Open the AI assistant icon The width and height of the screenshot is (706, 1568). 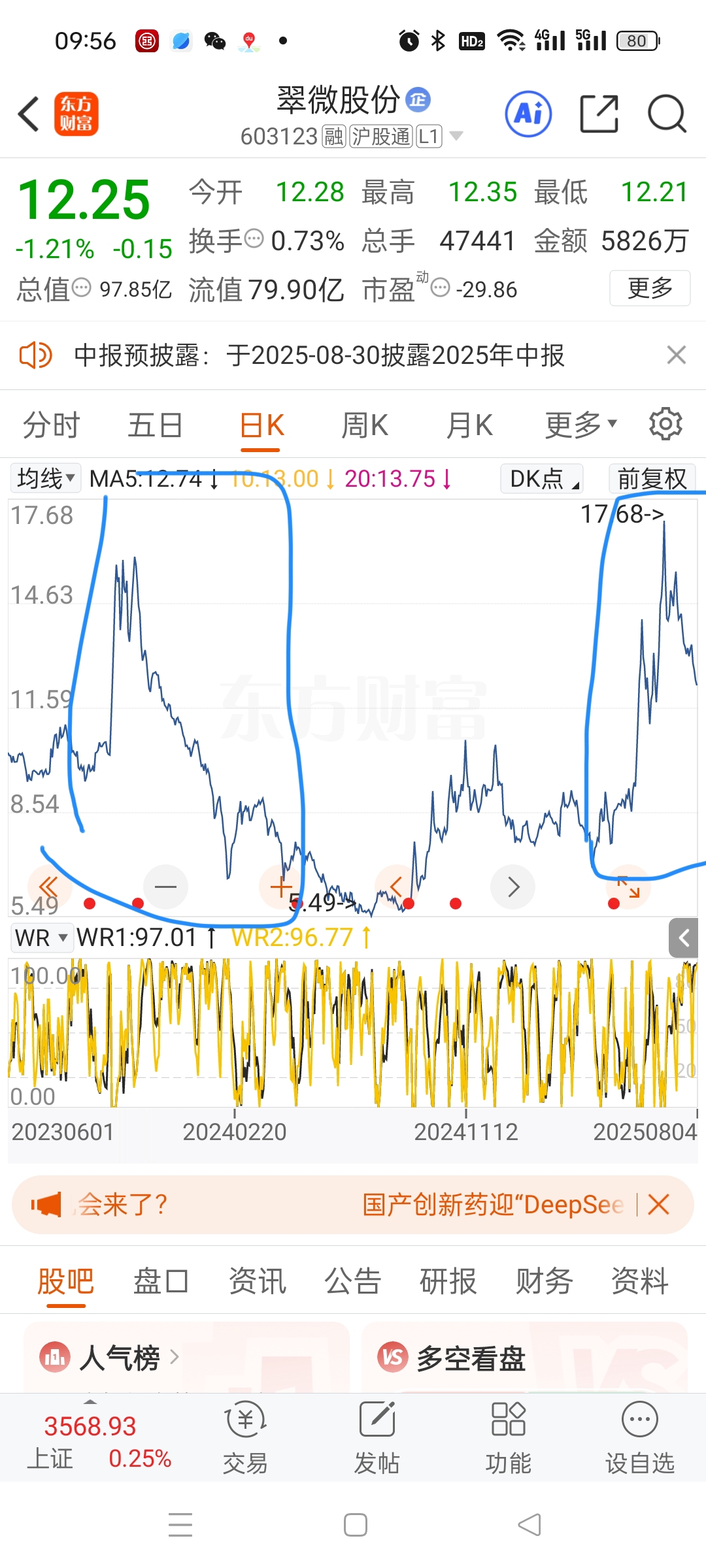click(x=528, y=114)
